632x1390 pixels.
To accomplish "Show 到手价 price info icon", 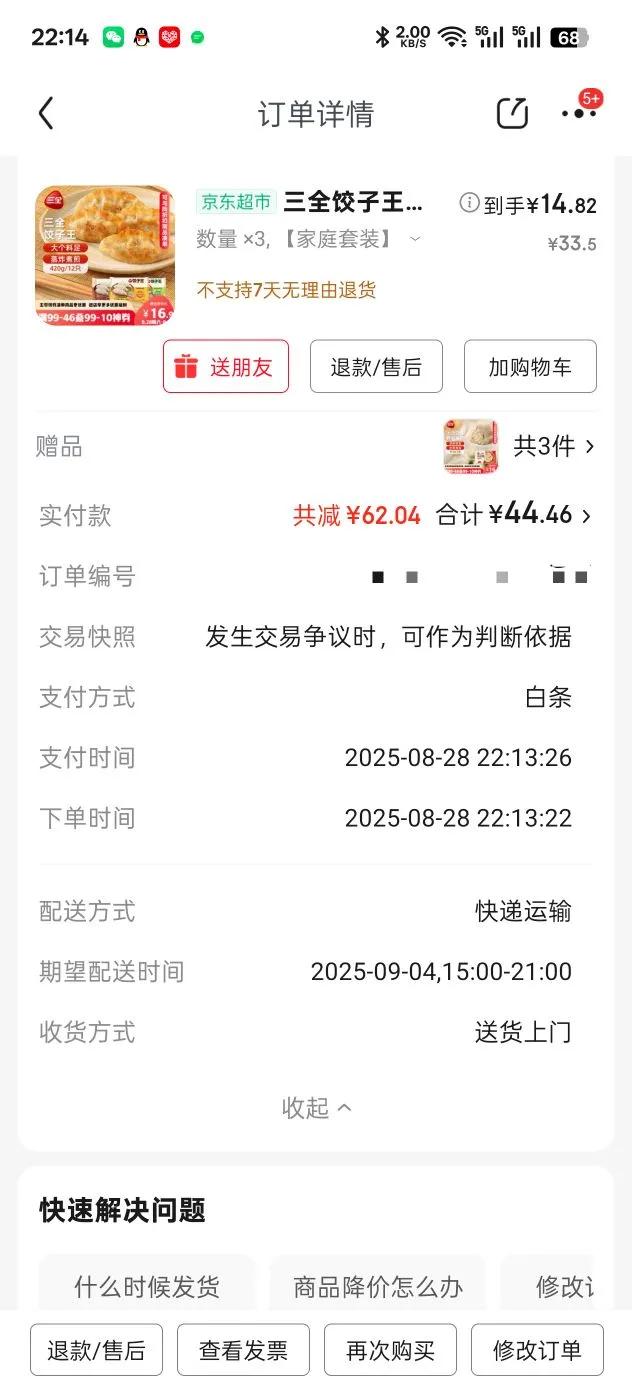I will [468, 203].
